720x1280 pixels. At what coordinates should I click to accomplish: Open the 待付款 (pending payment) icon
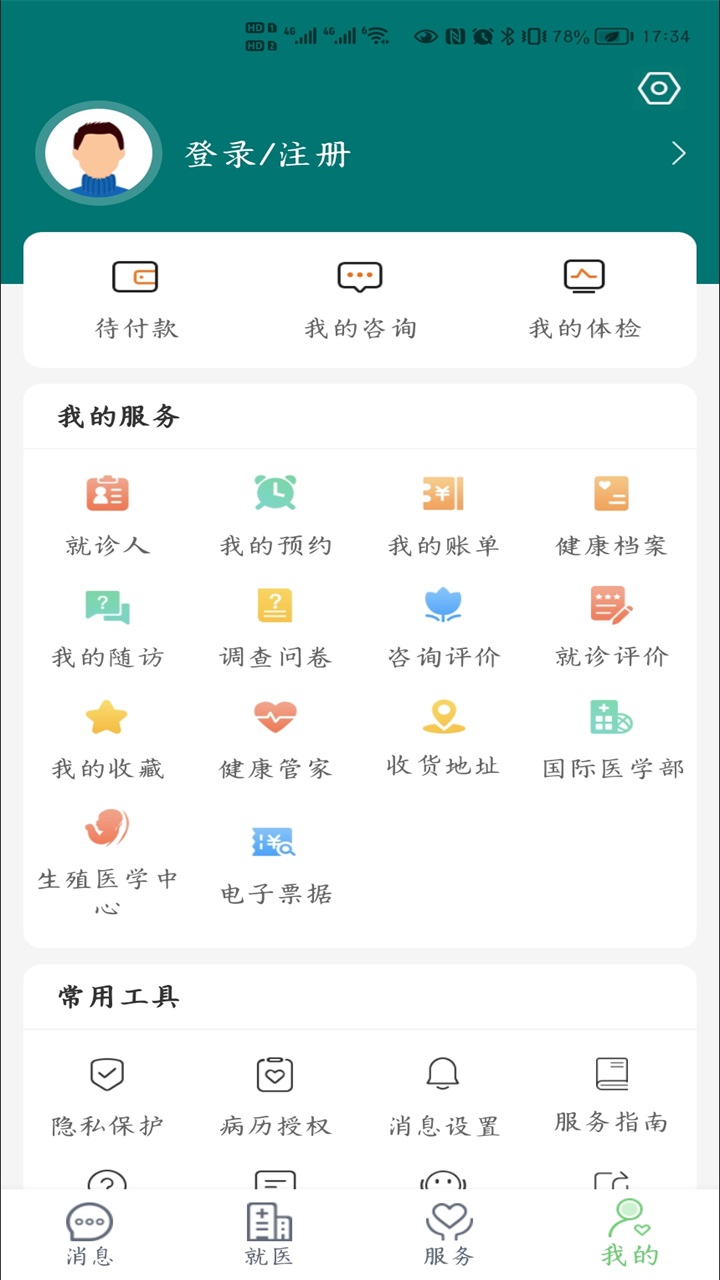[135, 277]
